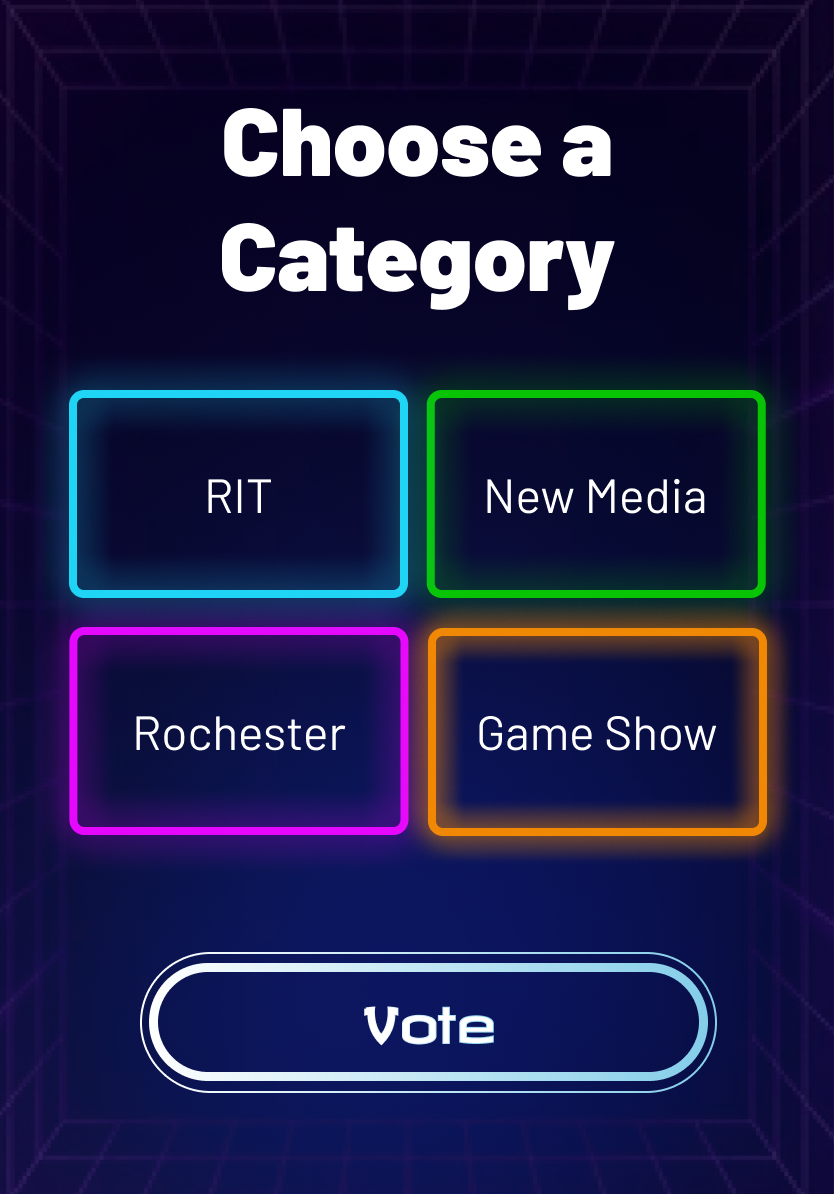The width and height of the screenshot is (834, 1194).
Task: Choose the New Media category
Action: tap(596, 495)
